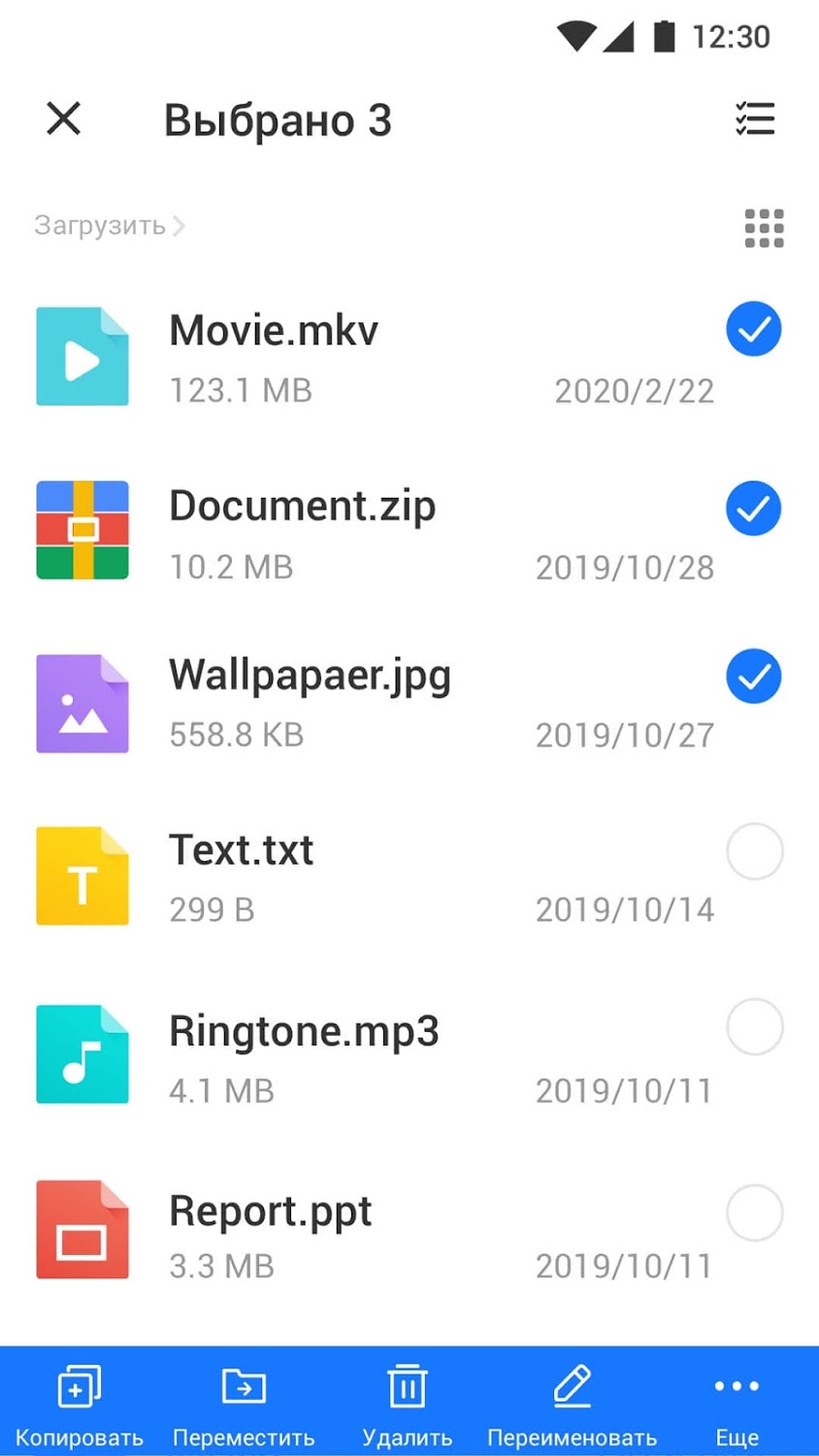The width and height of the screenshot is (819, 1456).
Task: Select the Report.ppt checkbox
Action: pyautogui.click(x=754, y=1212)
